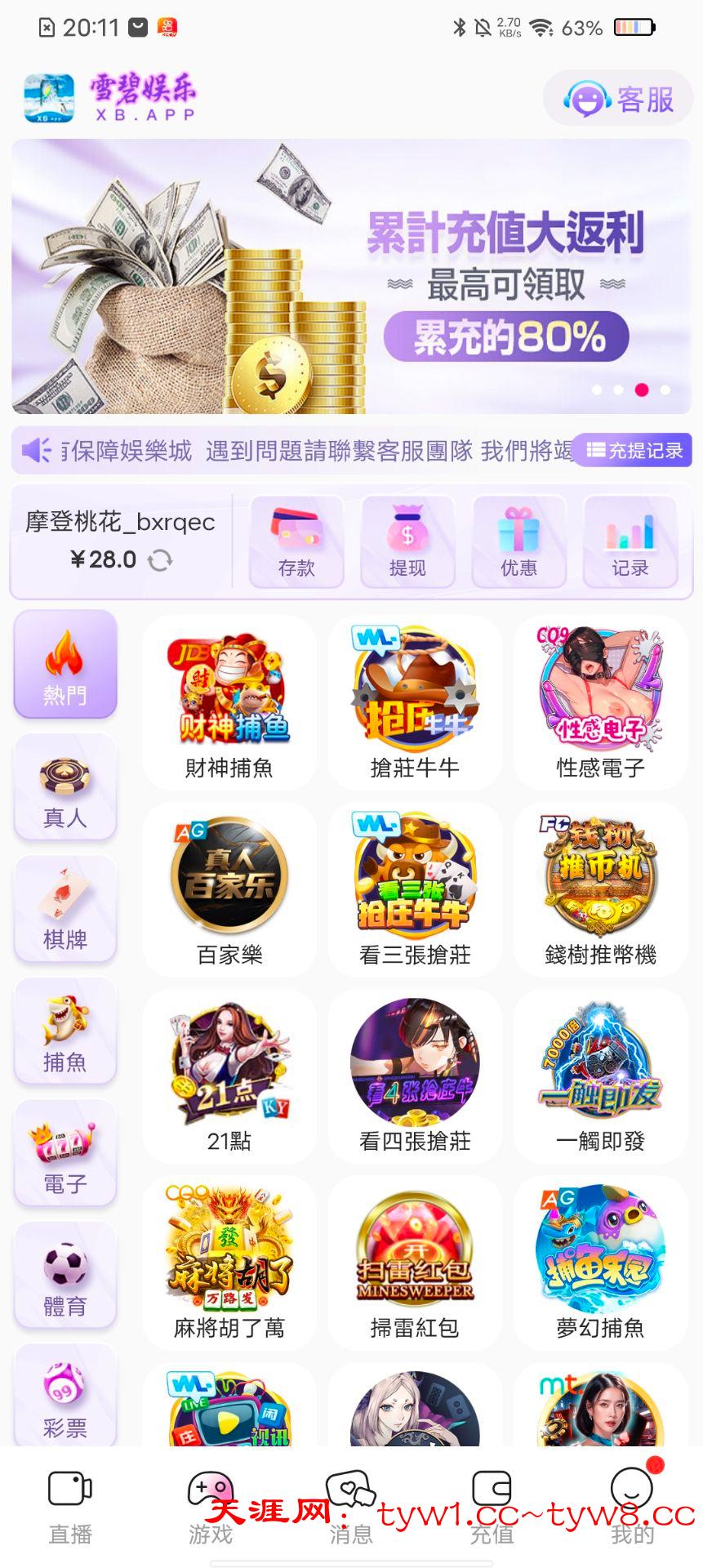Open the 记录 history button
This screenshot has width=703, height=1568.
point(630,542)
